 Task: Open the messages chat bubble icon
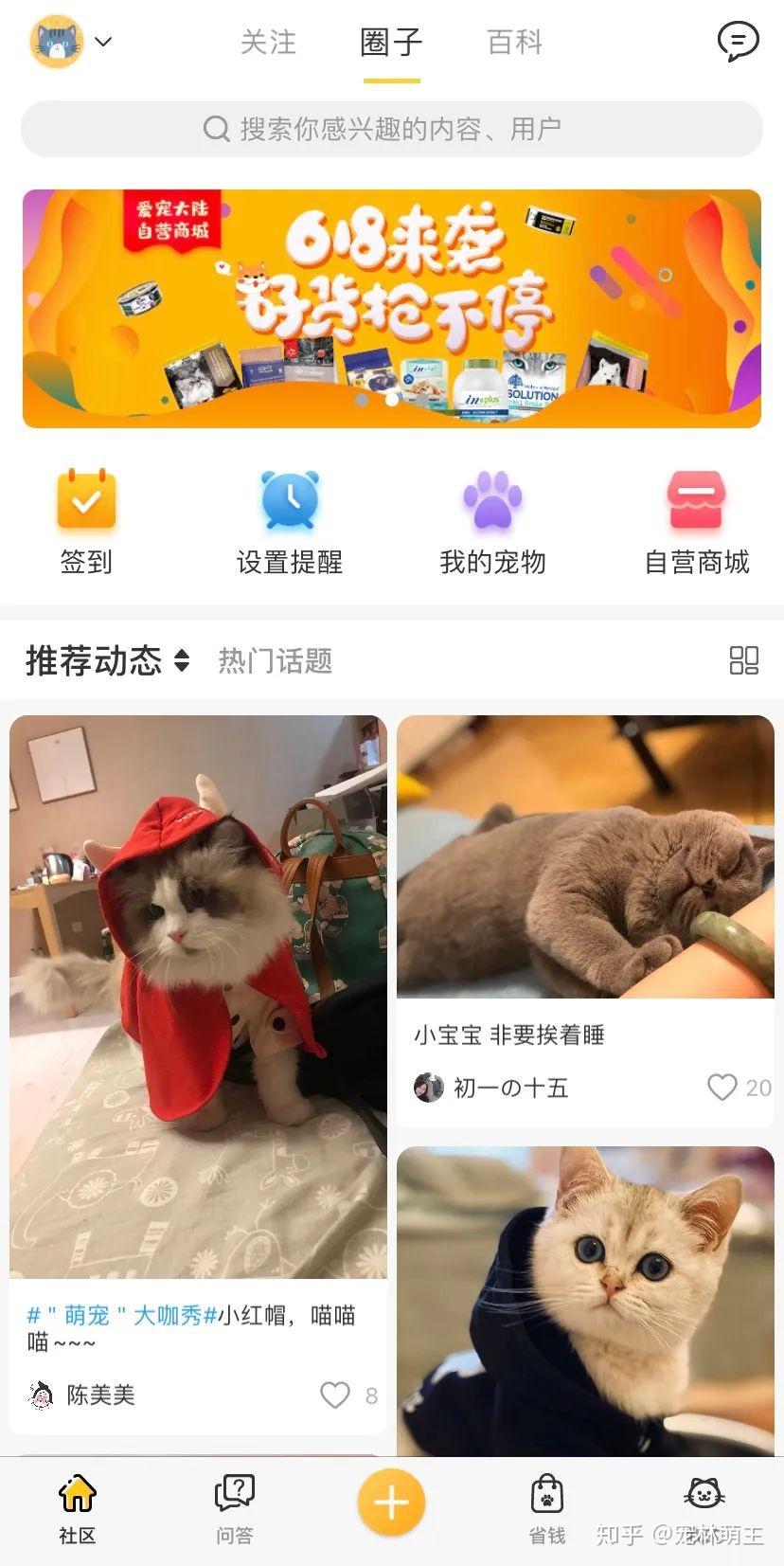(x=738, y=42)
